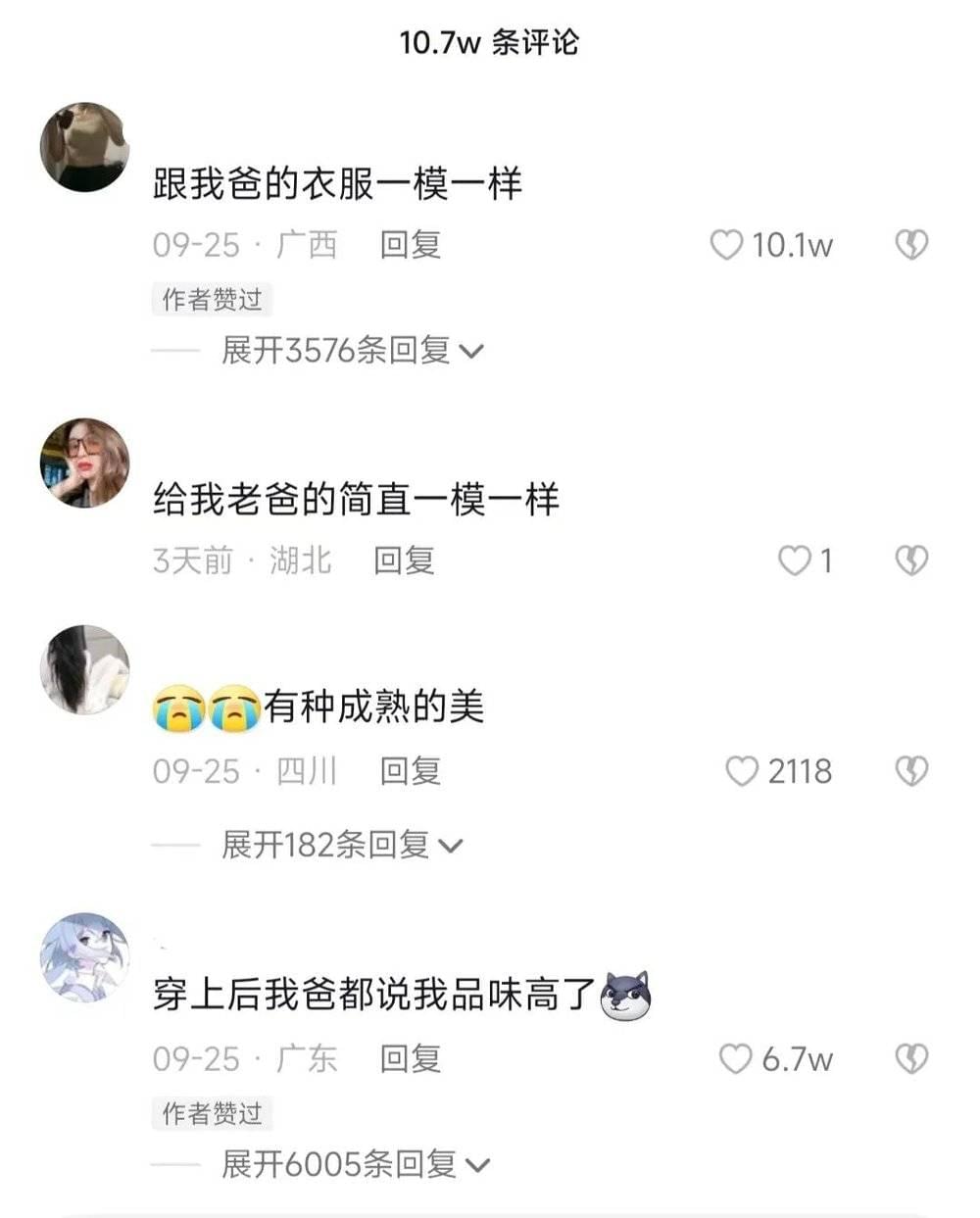
Task: Dislike the comment 穿上后我爸都说我品味高了
Action: (x=911, y=1059)
